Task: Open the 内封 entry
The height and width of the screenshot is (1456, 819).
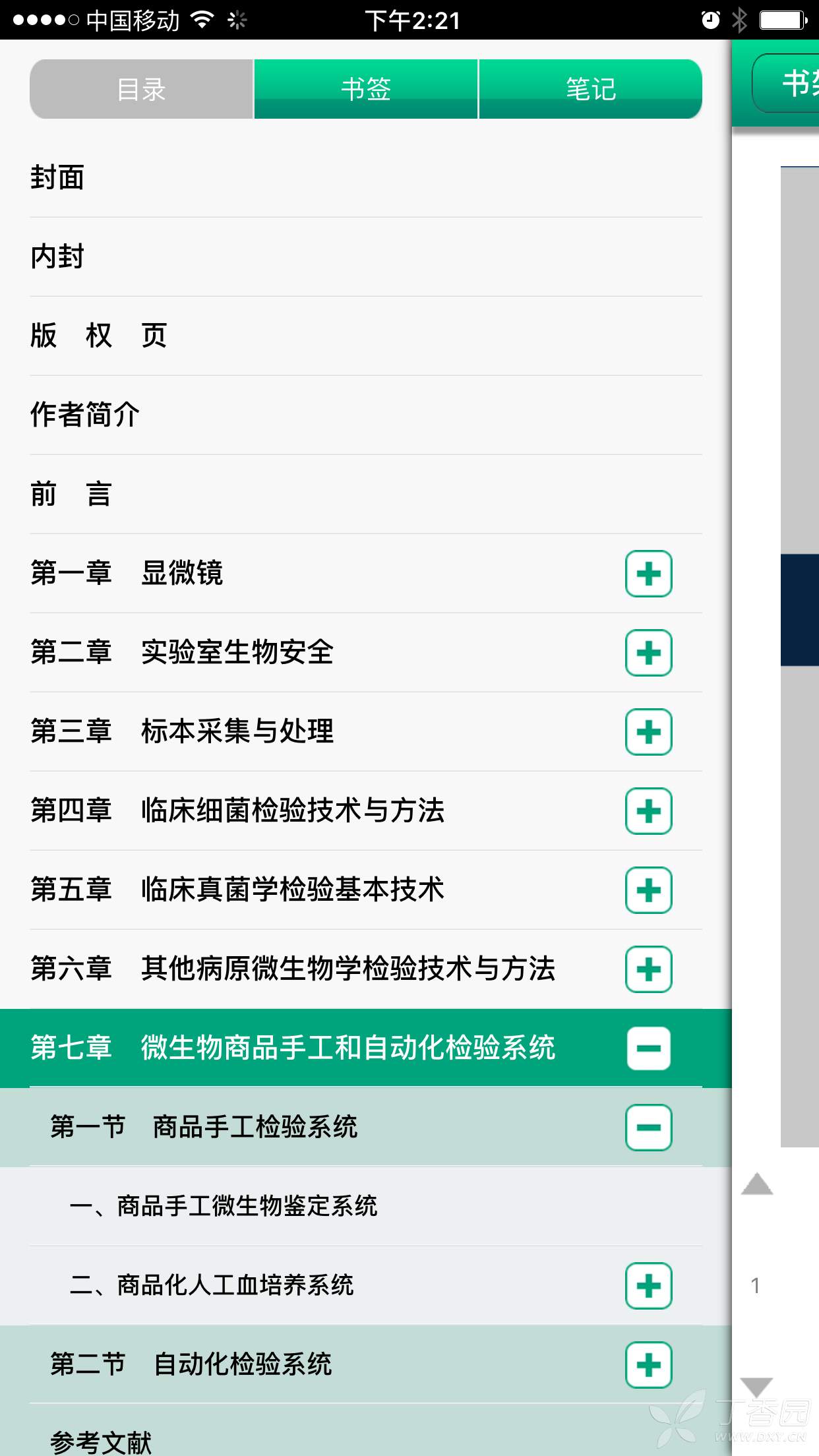Action: 57,257
